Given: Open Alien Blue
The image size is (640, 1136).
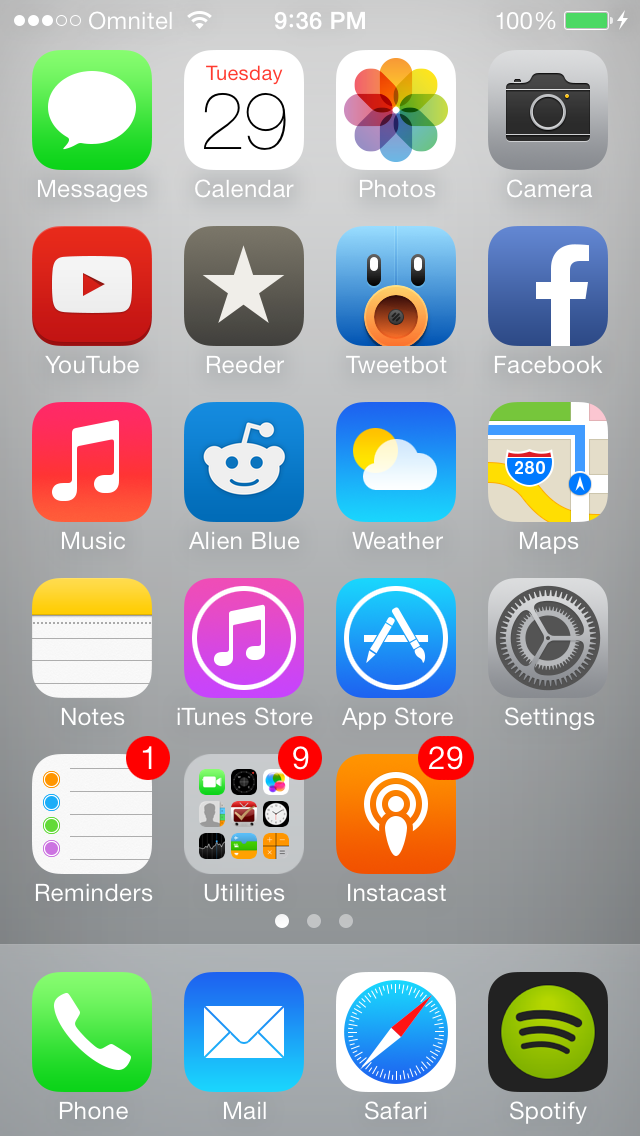Looking at the screenshot, I should (x=244, y=462).
